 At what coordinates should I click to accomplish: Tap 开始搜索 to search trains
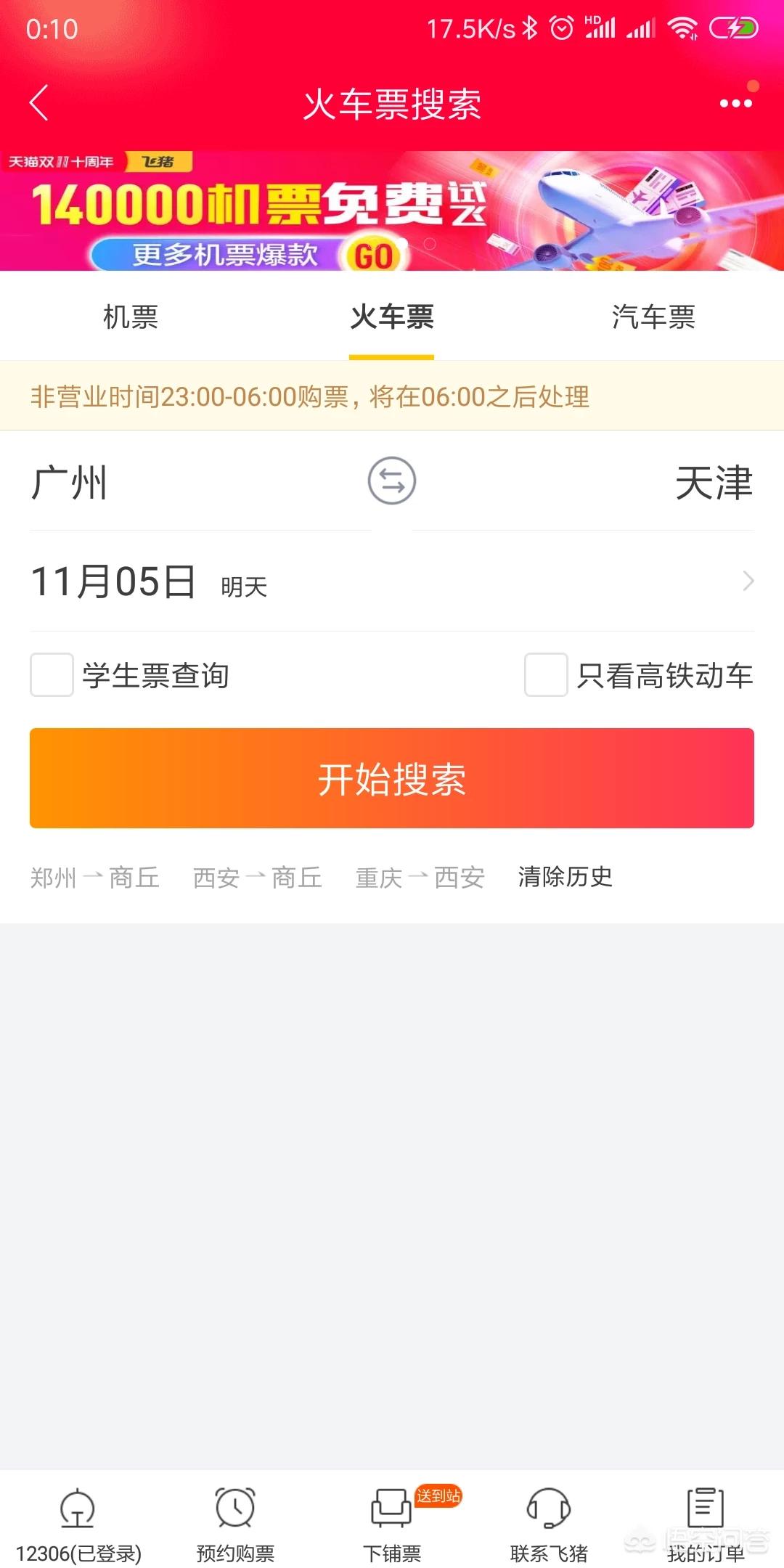[x=392, y=778]
